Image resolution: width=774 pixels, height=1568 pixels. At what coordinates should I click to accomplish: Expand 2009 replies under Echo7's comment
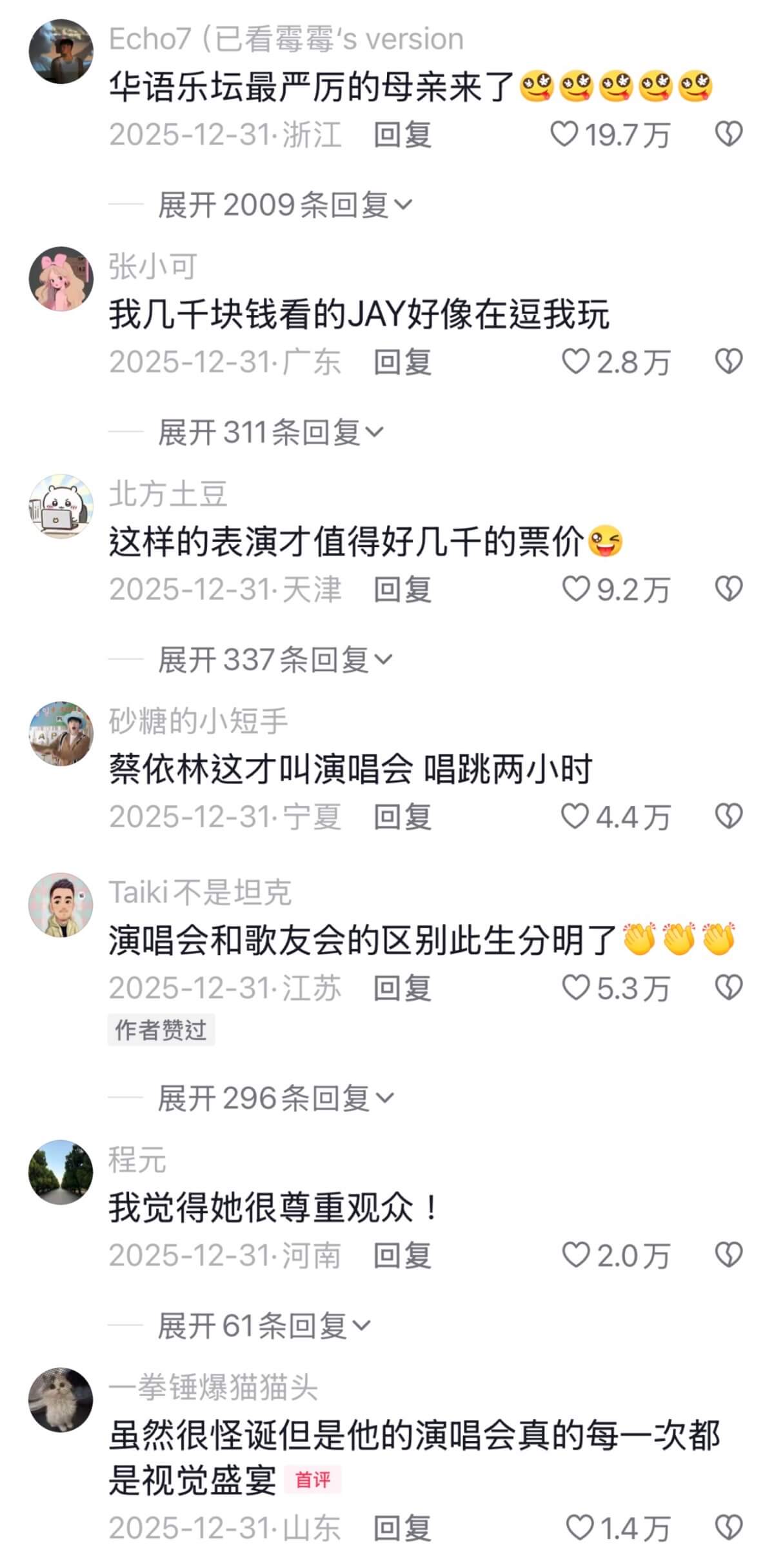(x=284, y=205)
